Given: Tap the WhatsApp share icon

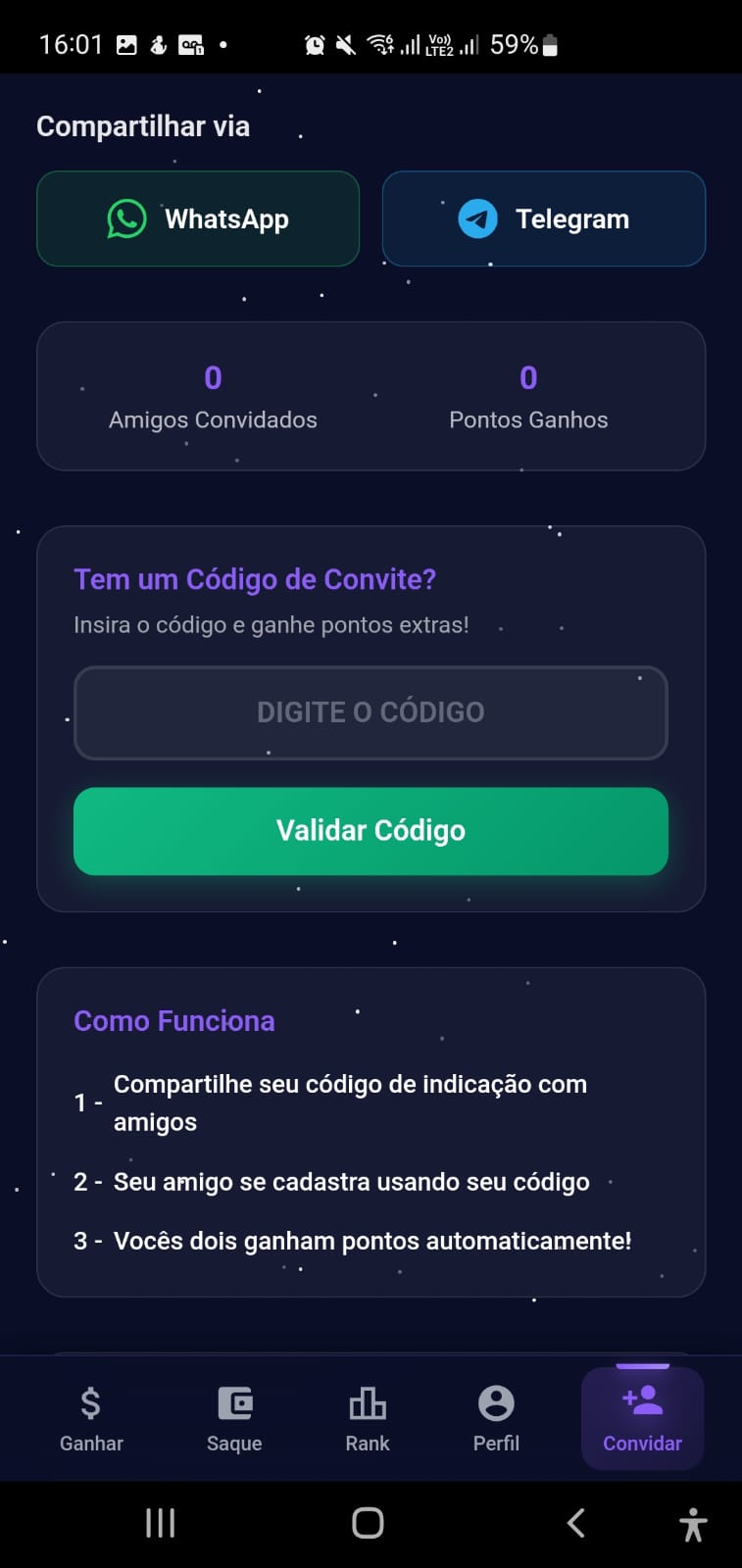Looking at the screenshot, I should [x=125, y=219].
